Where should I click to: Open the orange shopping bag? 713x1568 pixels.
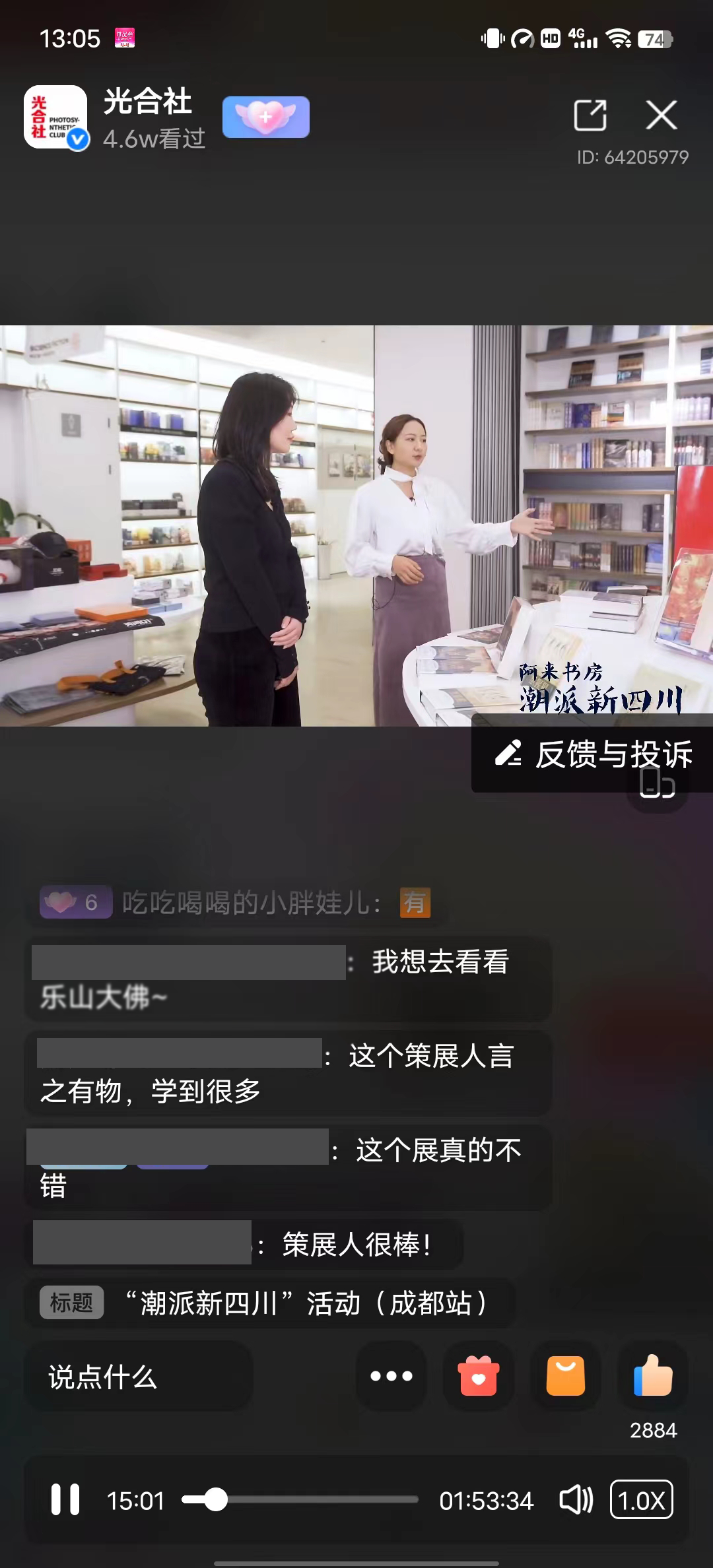click(566, 1376)
